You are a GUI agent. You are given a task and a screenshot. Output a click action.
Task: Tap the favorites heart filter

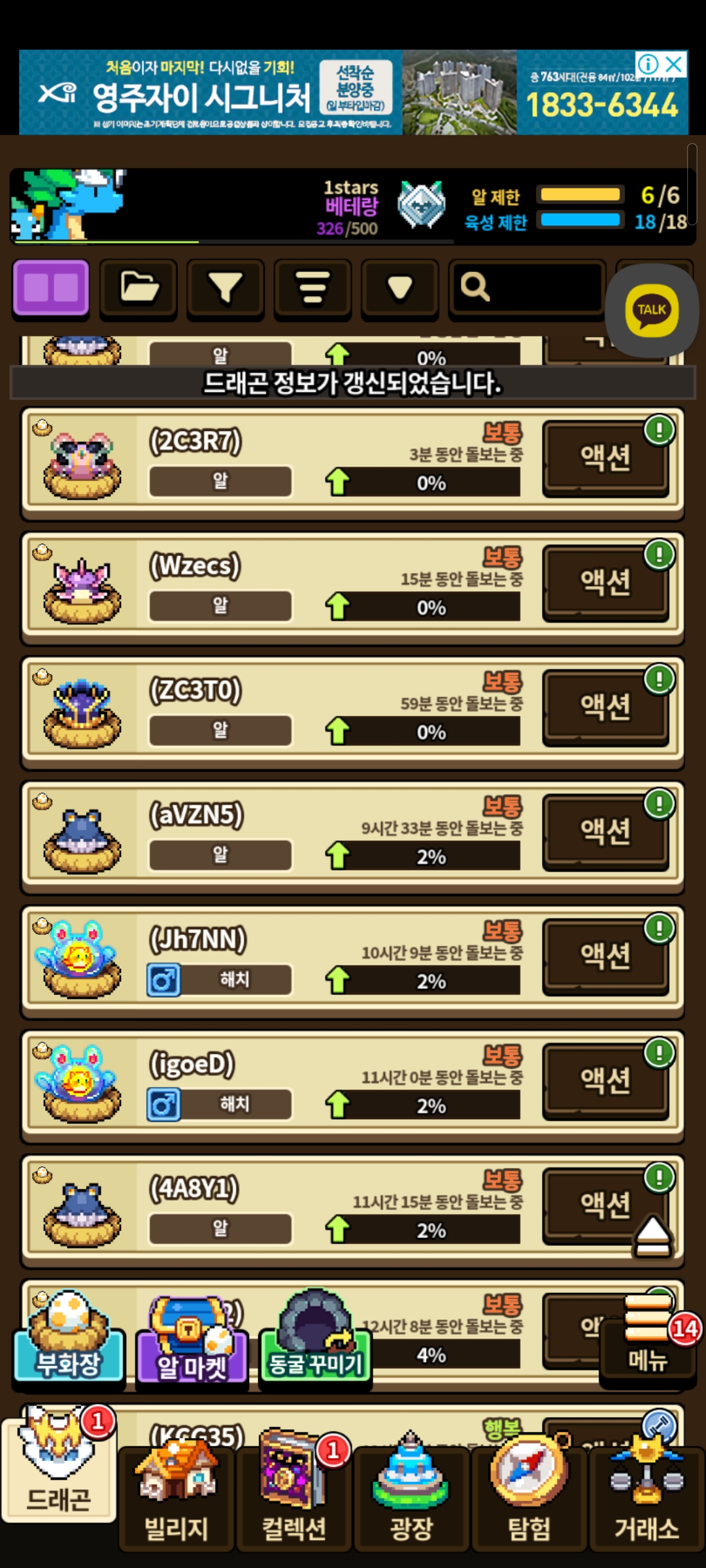pos(399,287)
